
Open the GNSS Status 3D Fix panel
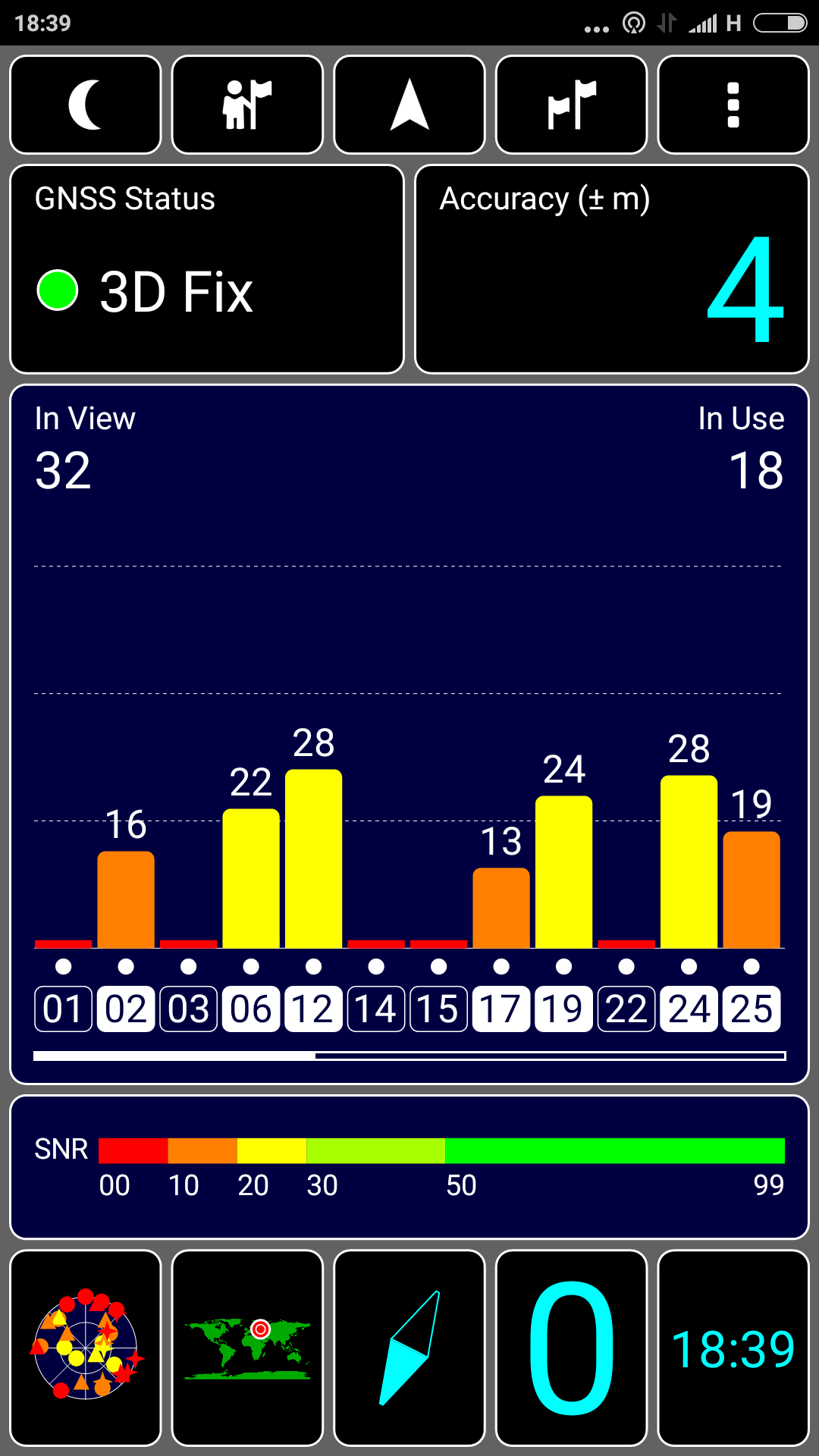206,269
